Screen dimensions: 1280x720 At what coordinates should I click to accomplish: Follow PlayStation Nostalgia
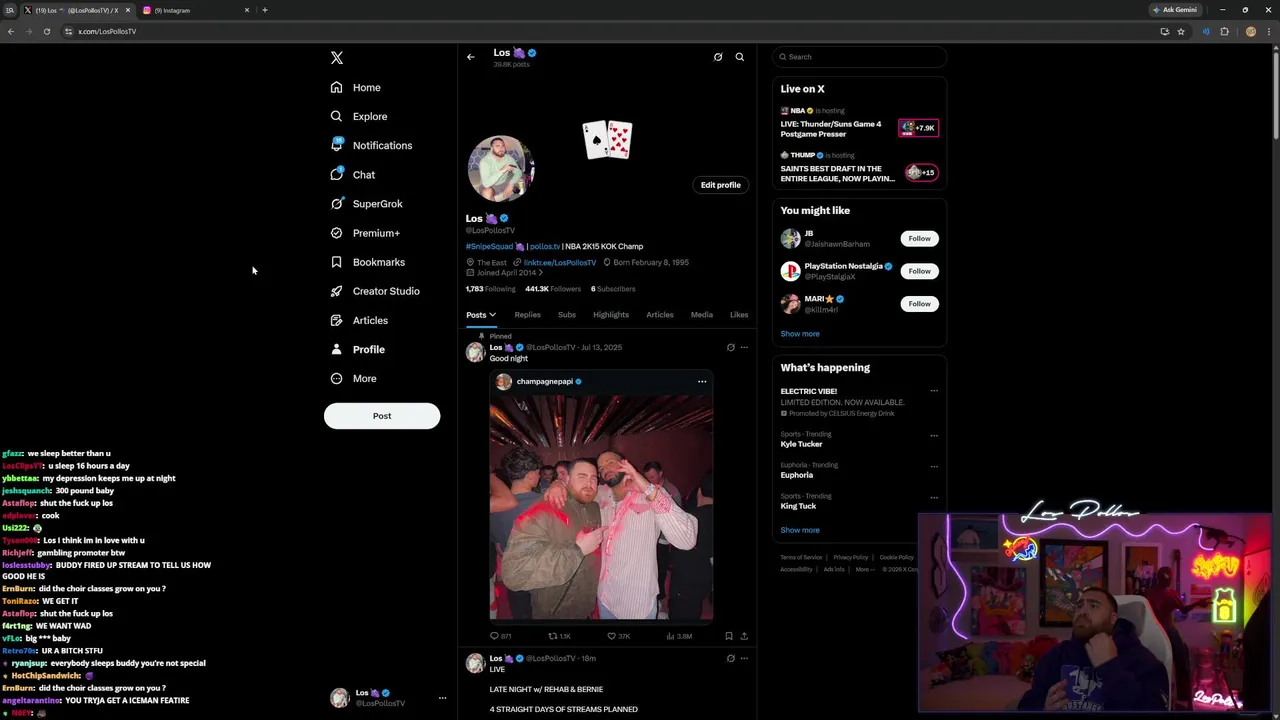coord(919,271)
